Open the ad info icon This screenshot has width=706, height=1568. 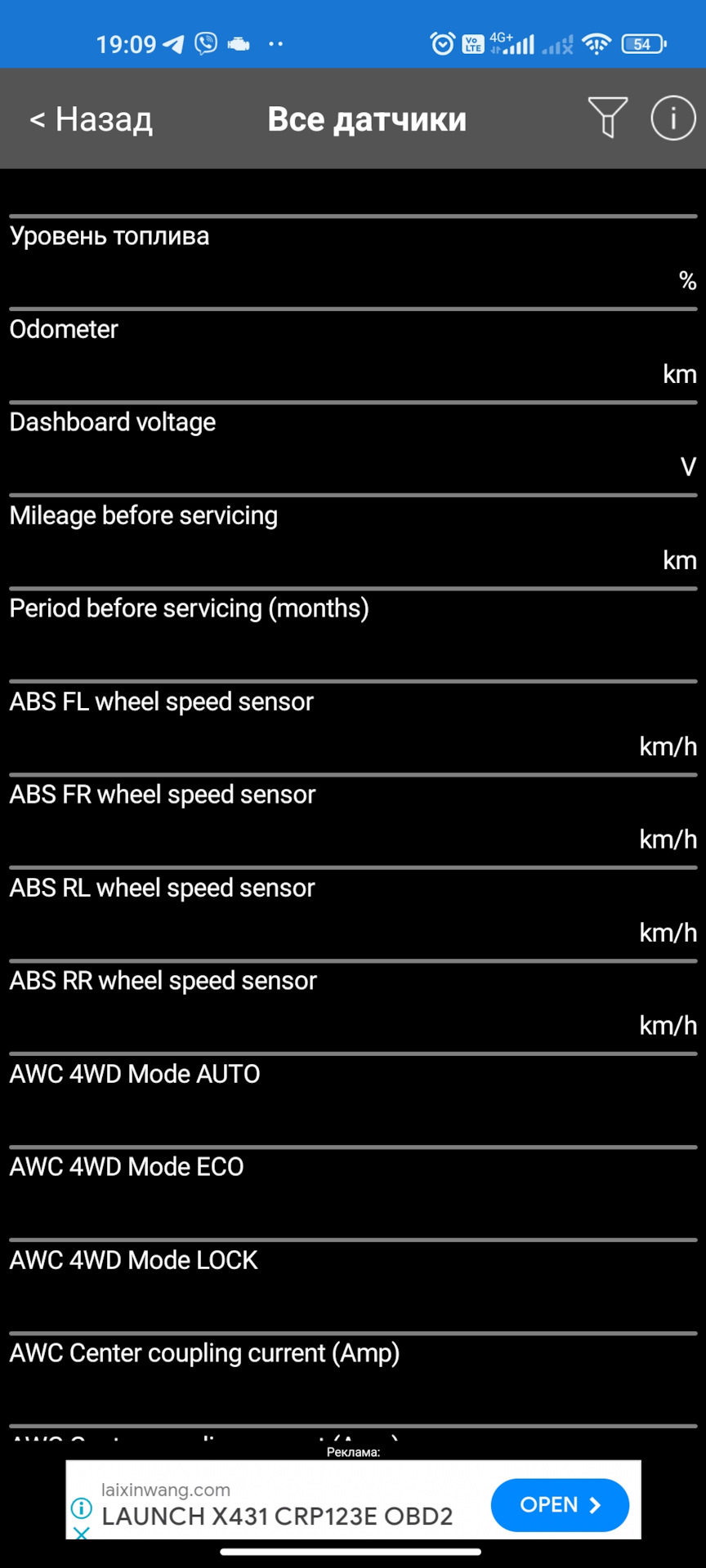tap(81, 1508)
